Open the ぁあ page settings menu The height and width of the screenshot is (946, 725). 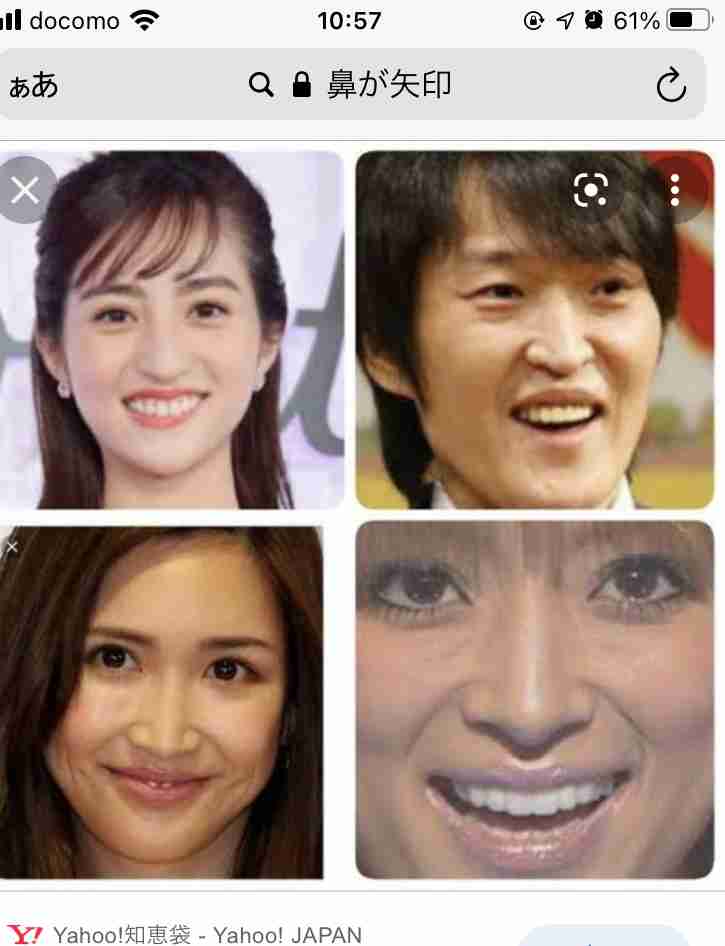[x=33, y=86]
